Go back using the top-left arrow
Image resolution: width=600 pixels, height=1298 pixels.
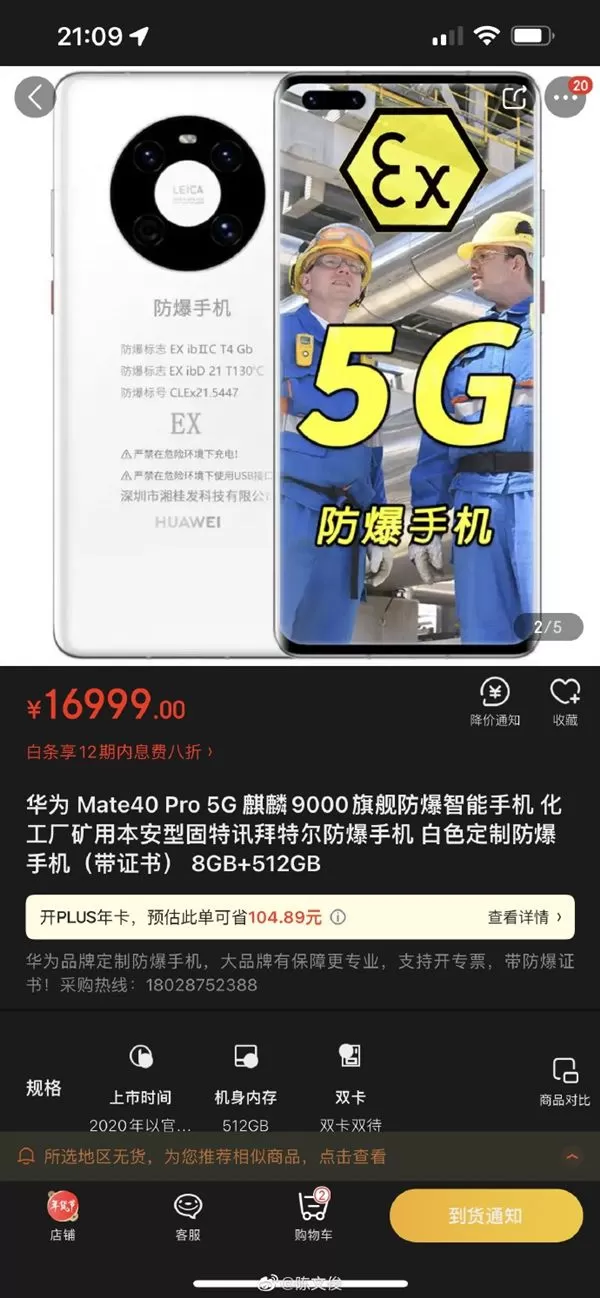click(x=36, y=97)
